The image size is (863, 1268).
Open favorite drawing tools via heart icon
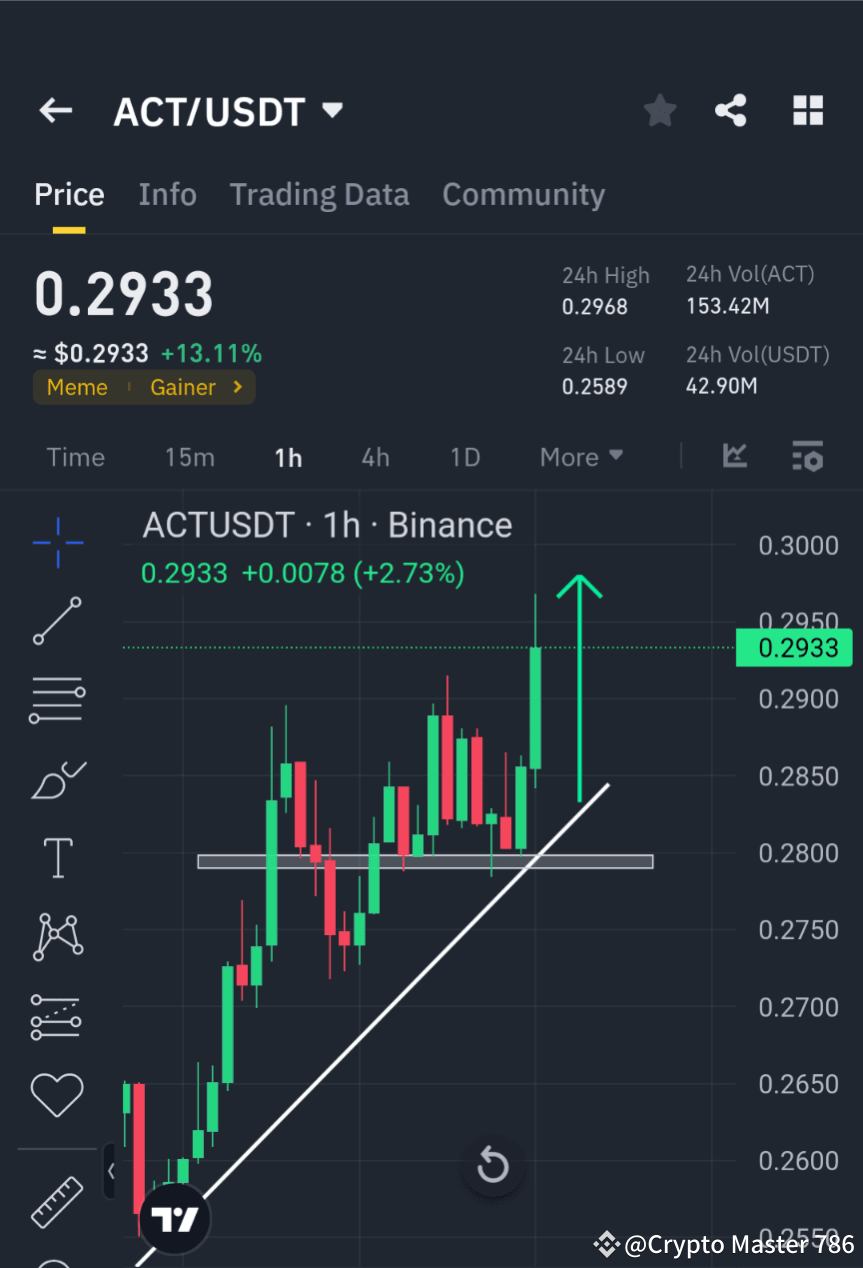click(57, 1094)
